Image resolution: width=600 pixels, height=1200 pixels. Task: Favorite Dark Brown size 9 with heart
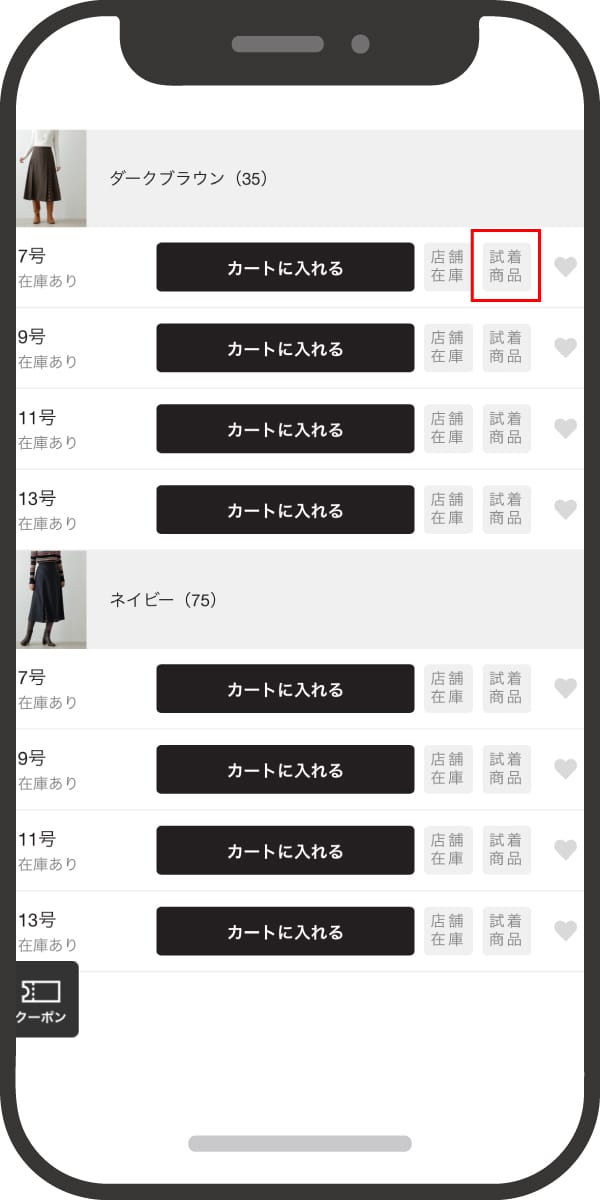coord(566,348)
